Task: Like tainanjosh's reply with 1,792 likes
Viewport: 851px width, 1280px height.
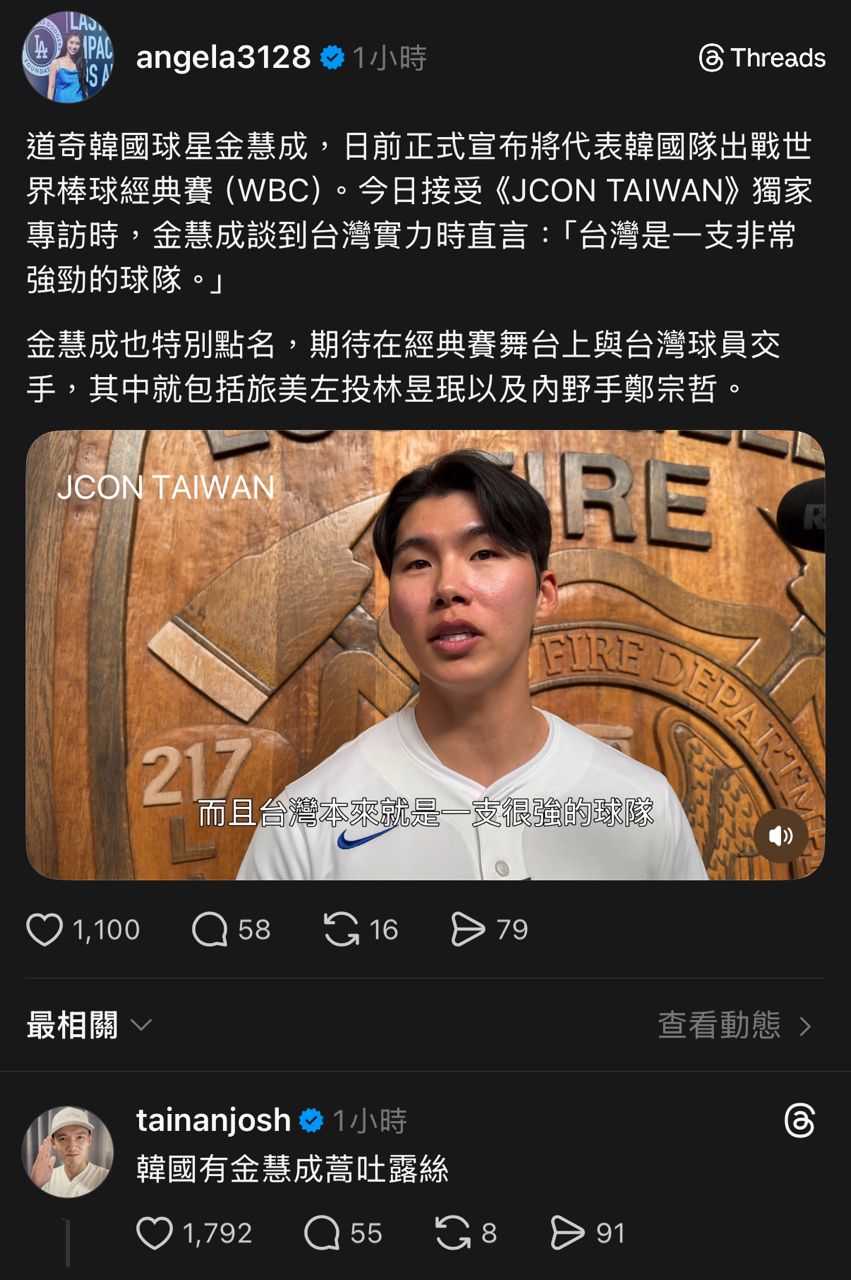Action: tap(155, 1234)
